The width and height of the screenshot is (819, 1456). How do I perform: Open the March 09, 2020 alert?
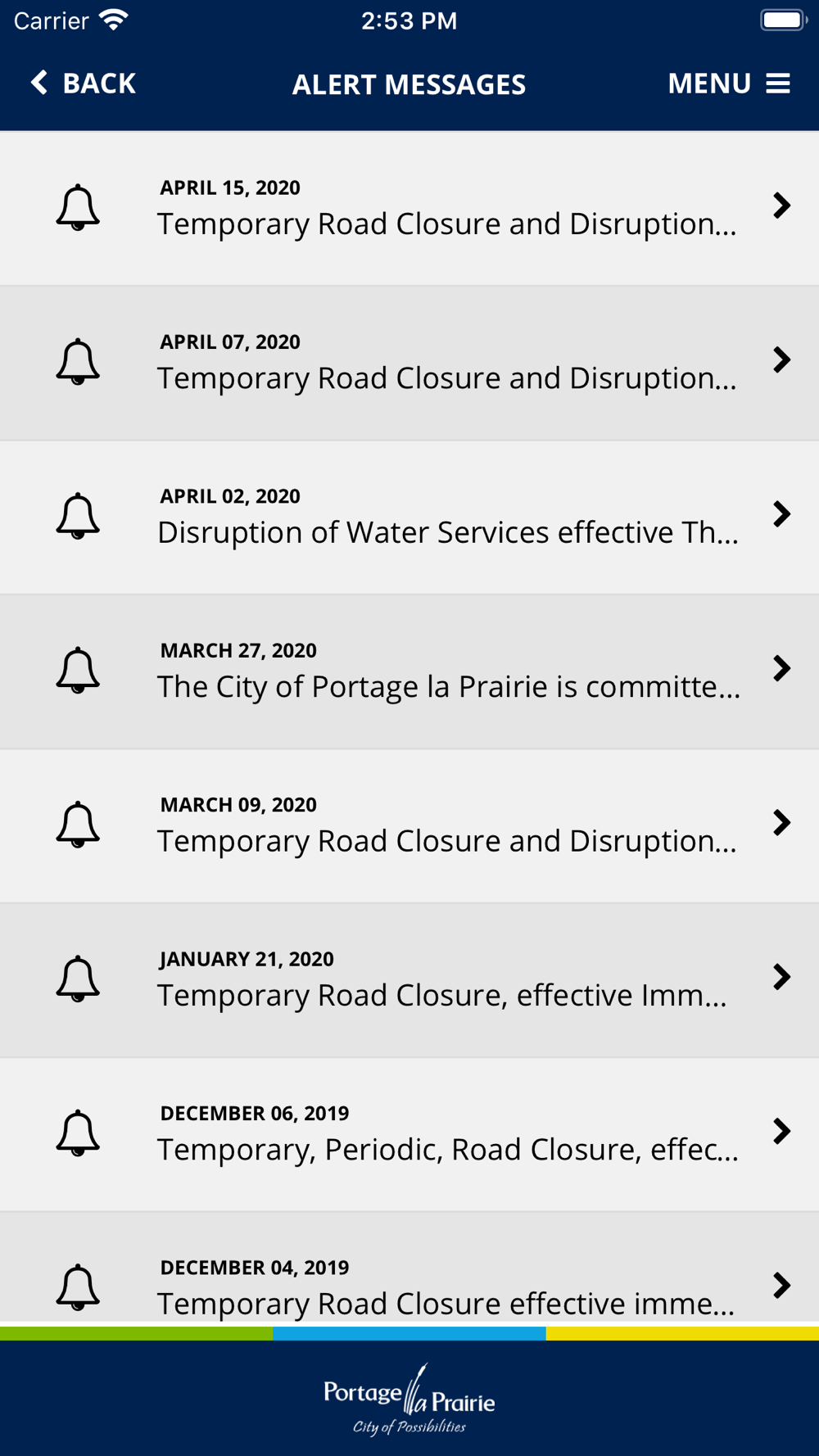click(x=409, y=825)
